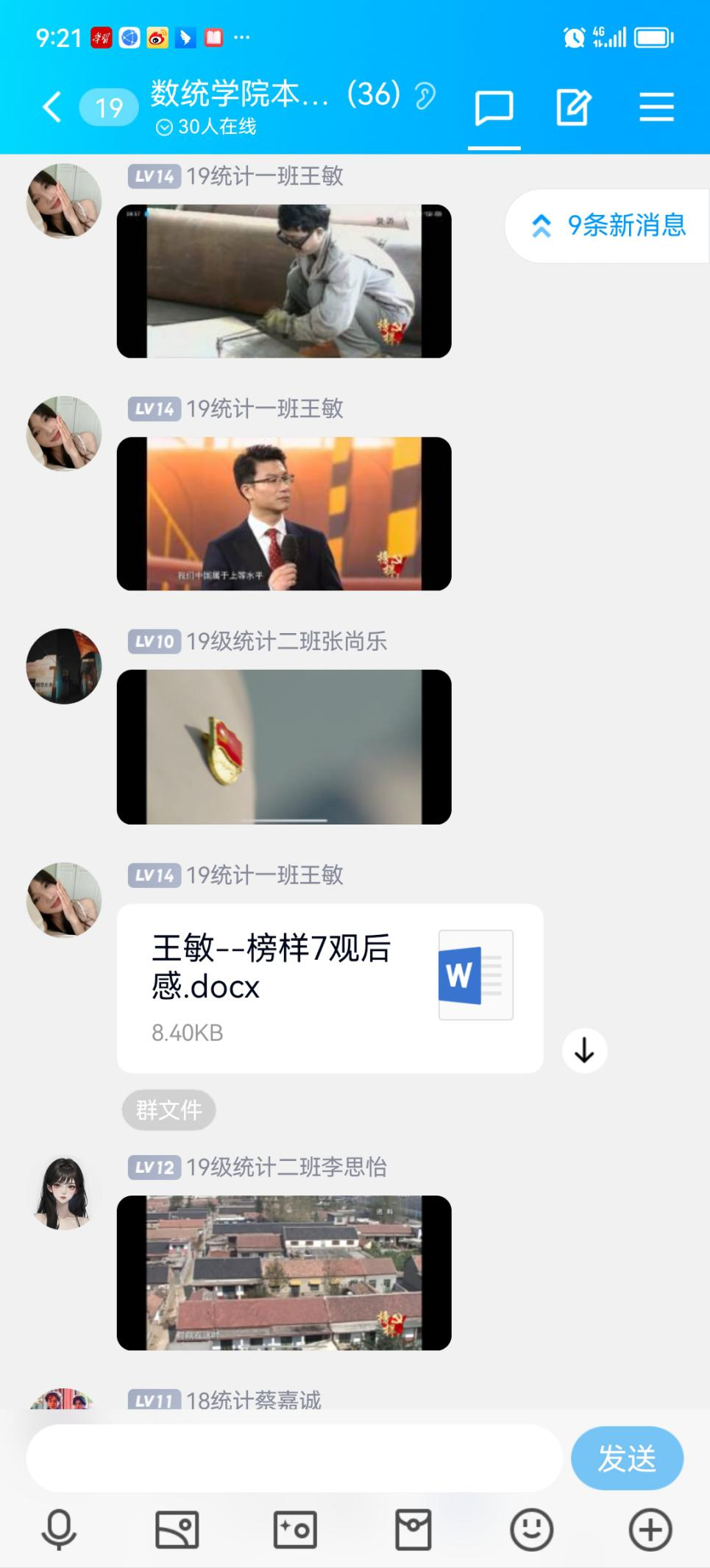Open 王敏's TV host image
Viewport: 710px width, 1568px height.
pos(284,514)
